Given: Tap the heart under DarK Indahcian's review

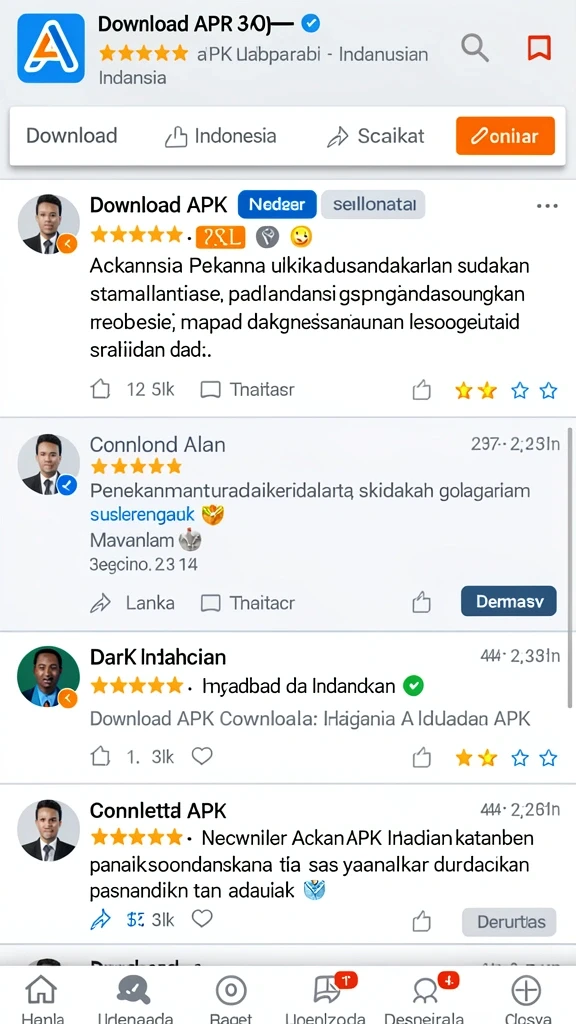Looking at the screenshot, I should pyautogui.click(x=202, y=756).
